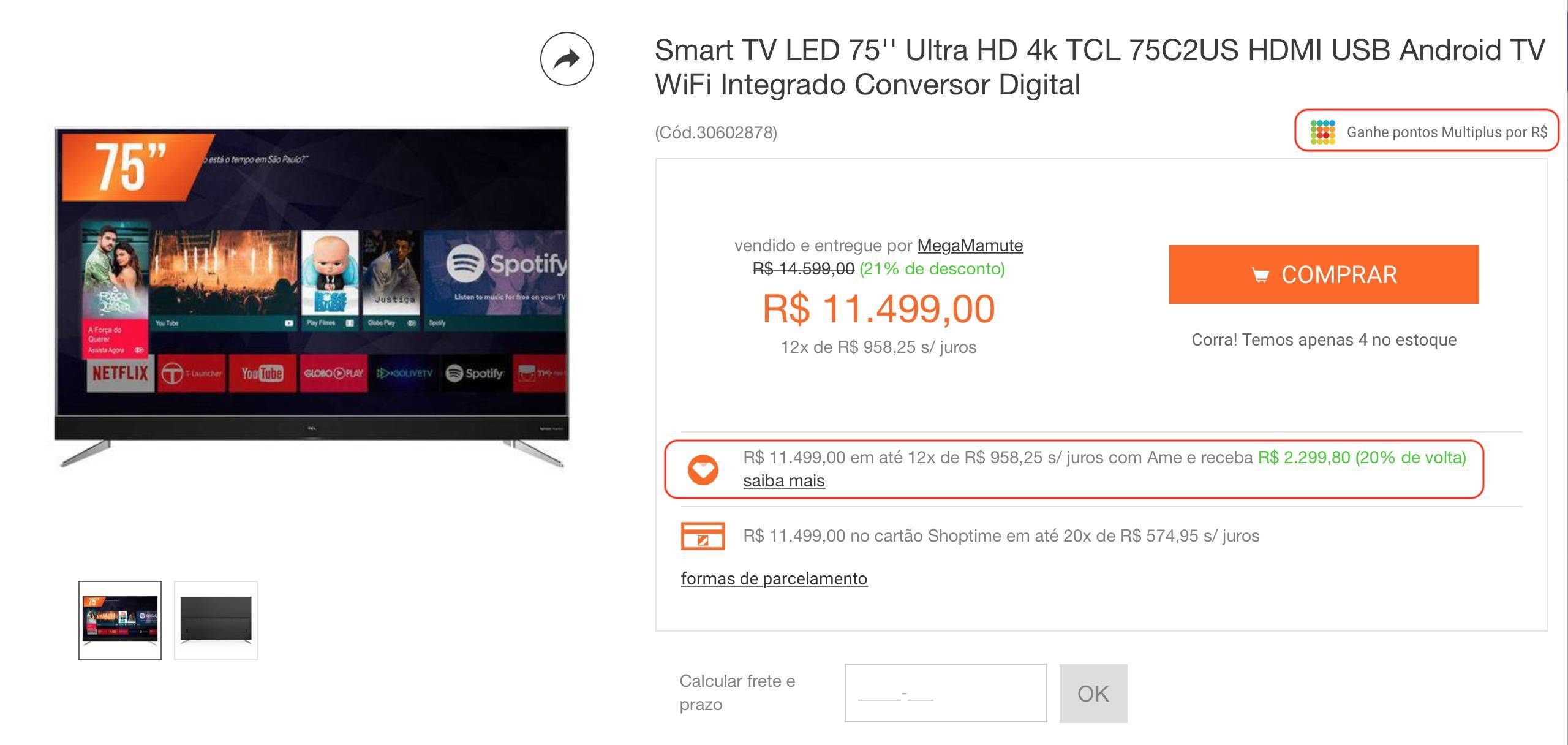Tap OK to calculate shipping
Viewport: 1568px width, 745px height.
(1093, 693)
